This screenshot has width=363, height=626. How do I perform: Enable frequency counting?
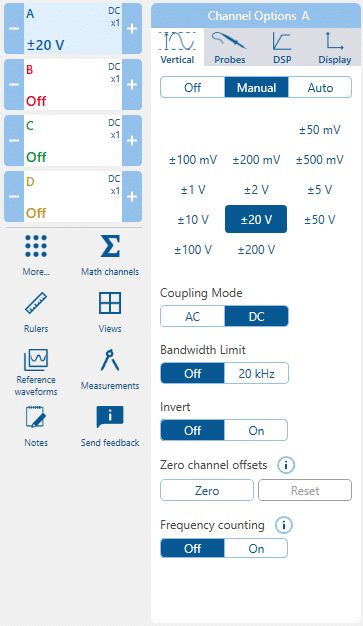pos(256,548)
